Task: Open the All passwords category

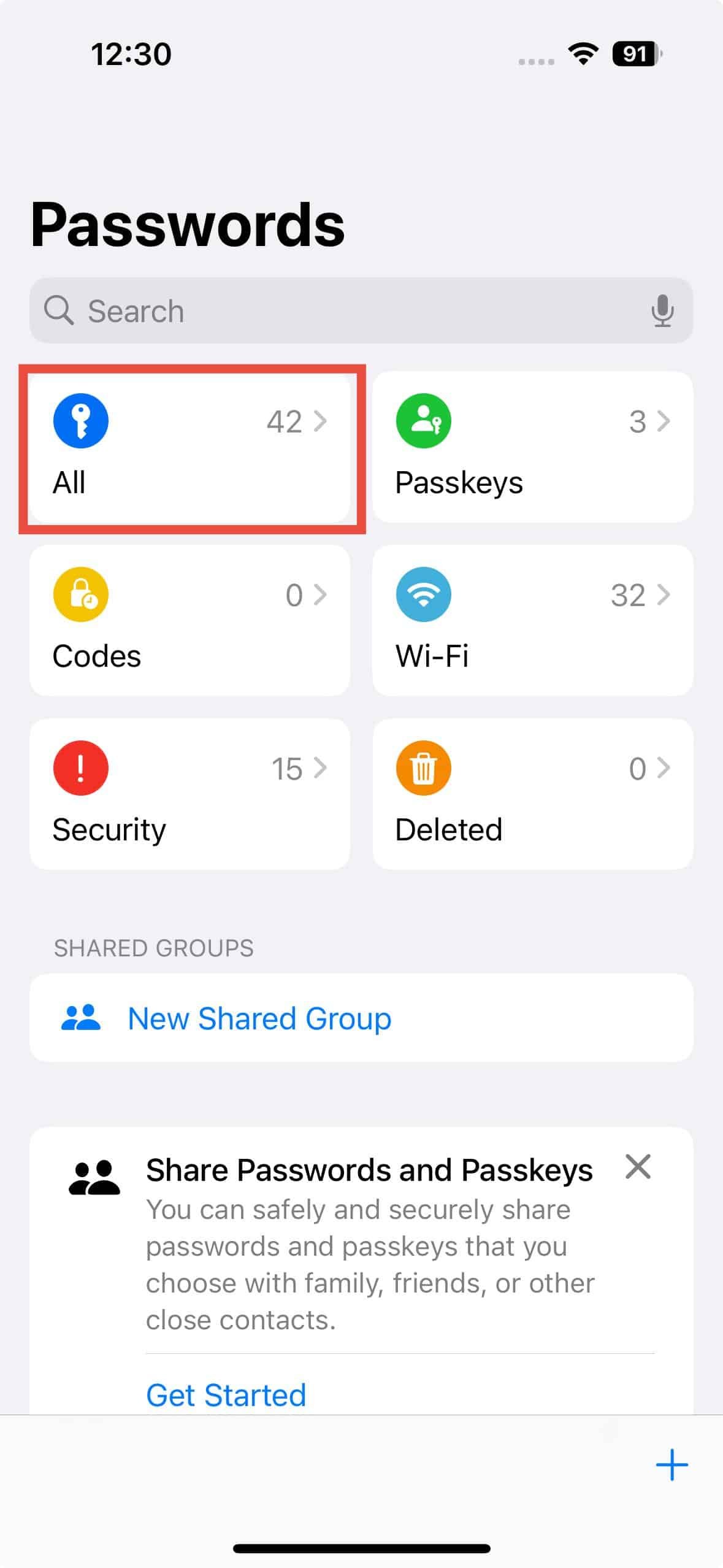Action: (x=189, y=447)
